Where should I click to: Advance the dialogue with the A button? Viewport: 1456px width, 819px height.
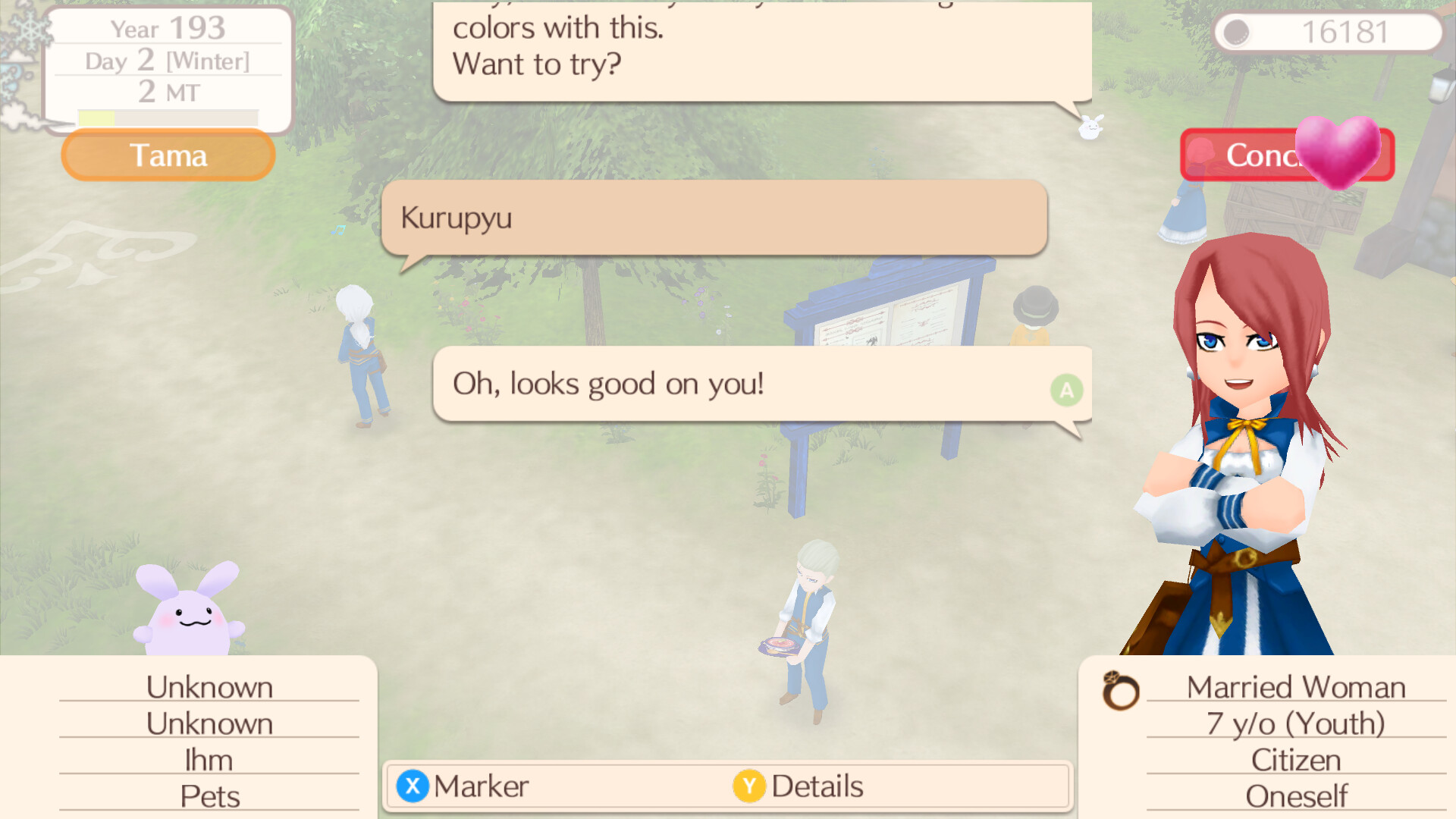1066,390
